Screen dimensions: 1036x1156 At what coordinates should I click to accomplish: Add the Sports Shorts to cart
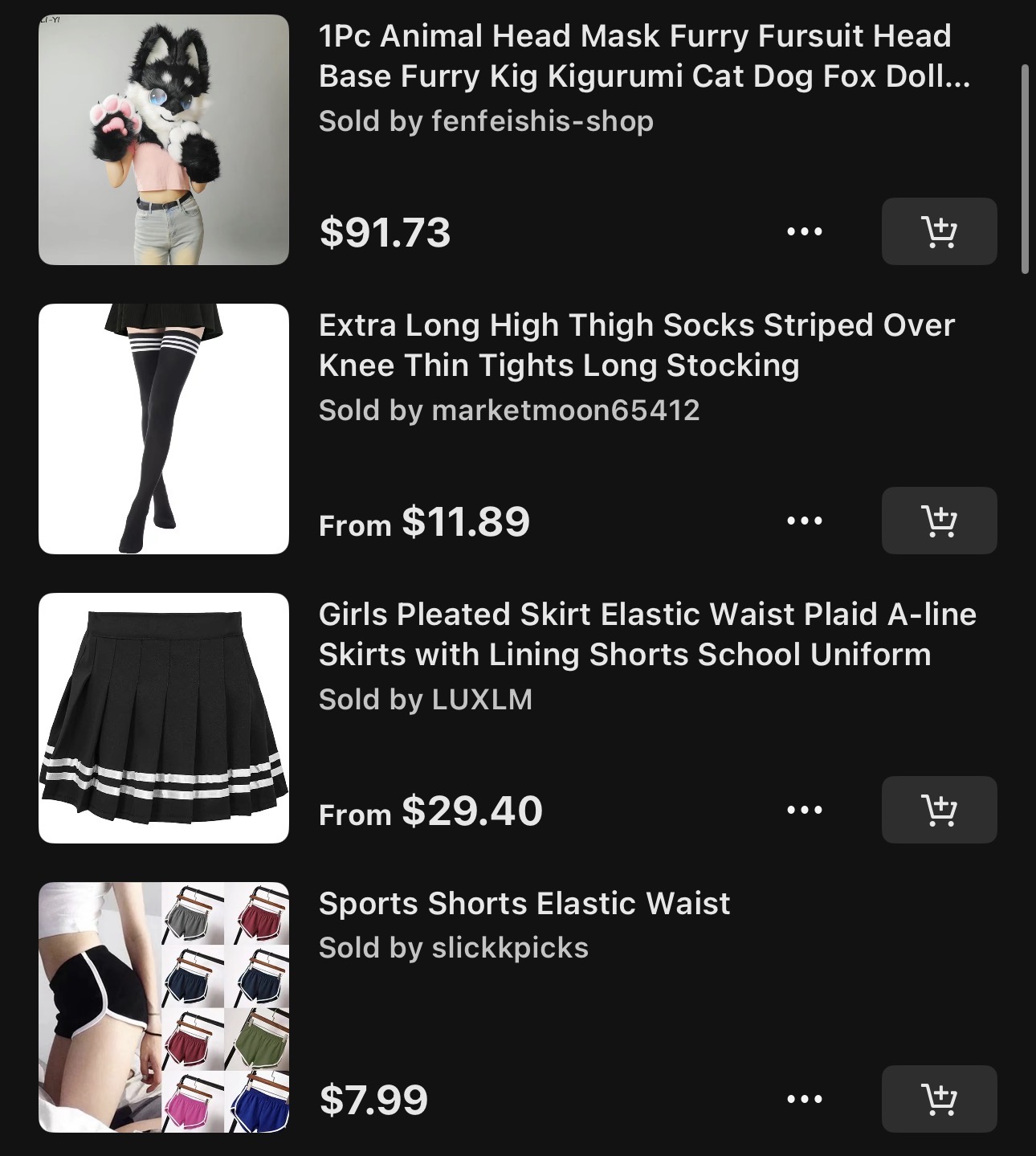coord(938,1100)
